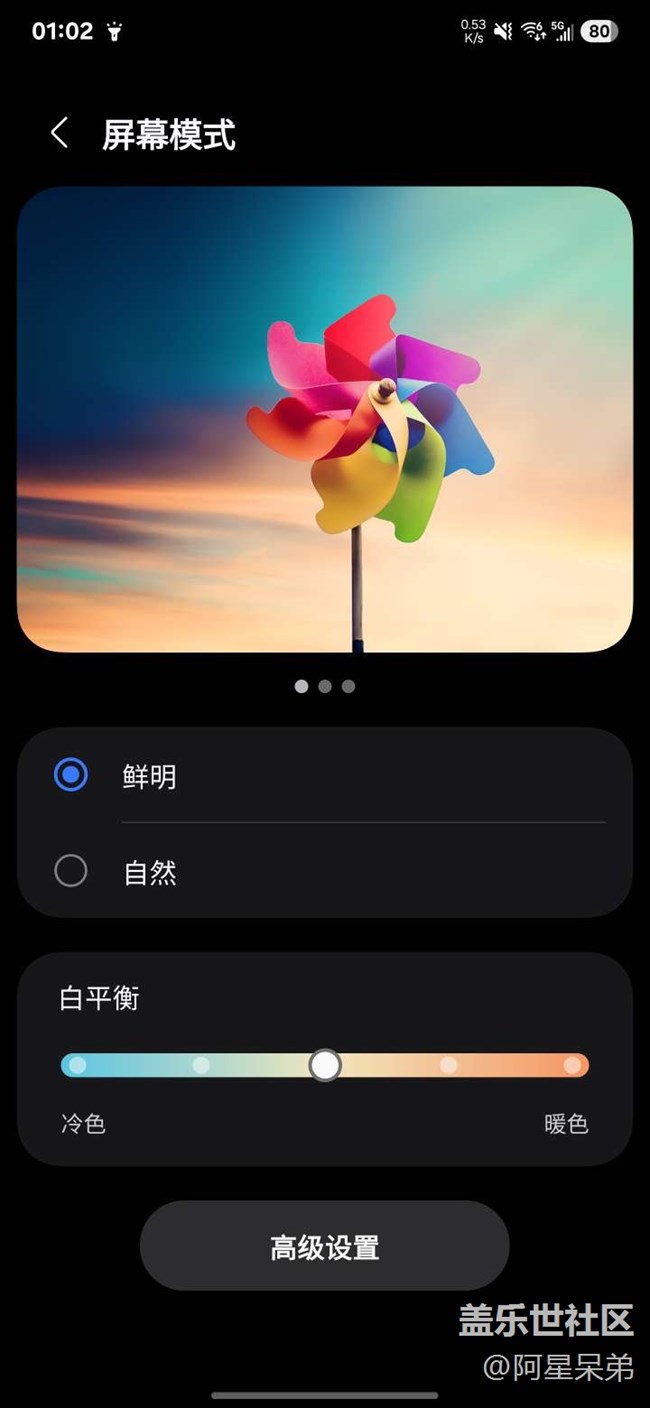
Task: Choose the 自然 screen mode
Action: pos(325,871)
